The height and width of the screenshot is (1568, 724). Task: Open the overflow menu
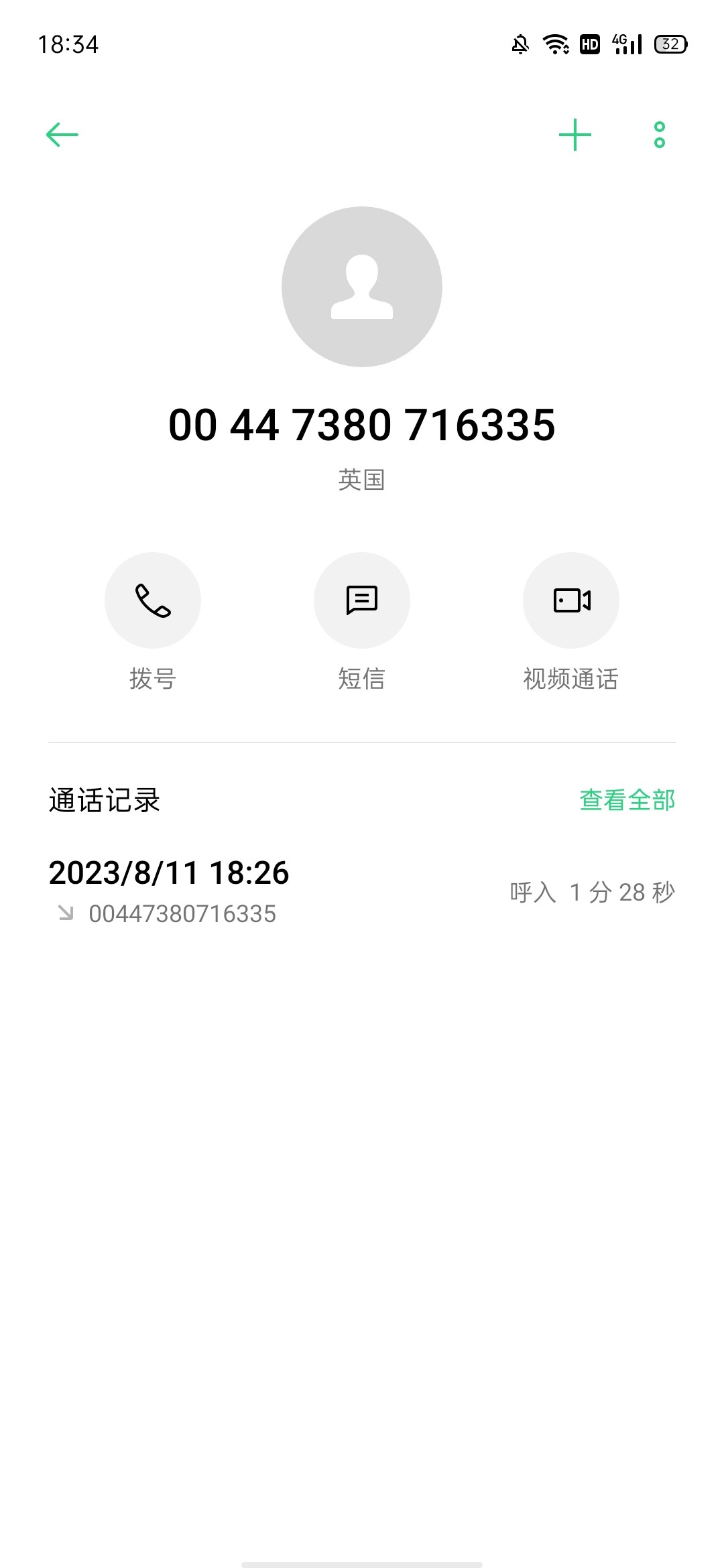(660, 135)
